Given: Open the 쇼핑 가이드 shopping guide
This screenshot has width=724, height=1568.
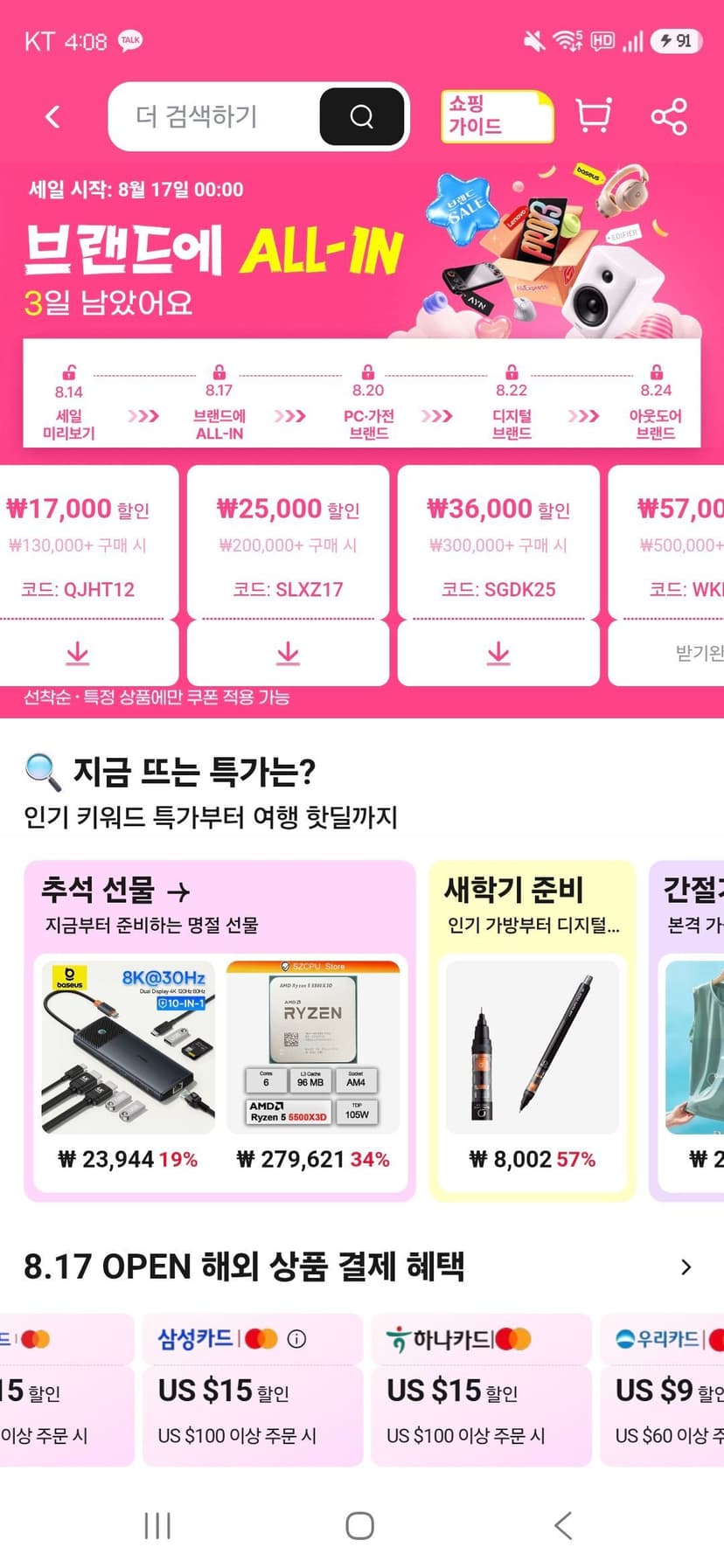Looking at the screenshot, I should coord(496,115).
